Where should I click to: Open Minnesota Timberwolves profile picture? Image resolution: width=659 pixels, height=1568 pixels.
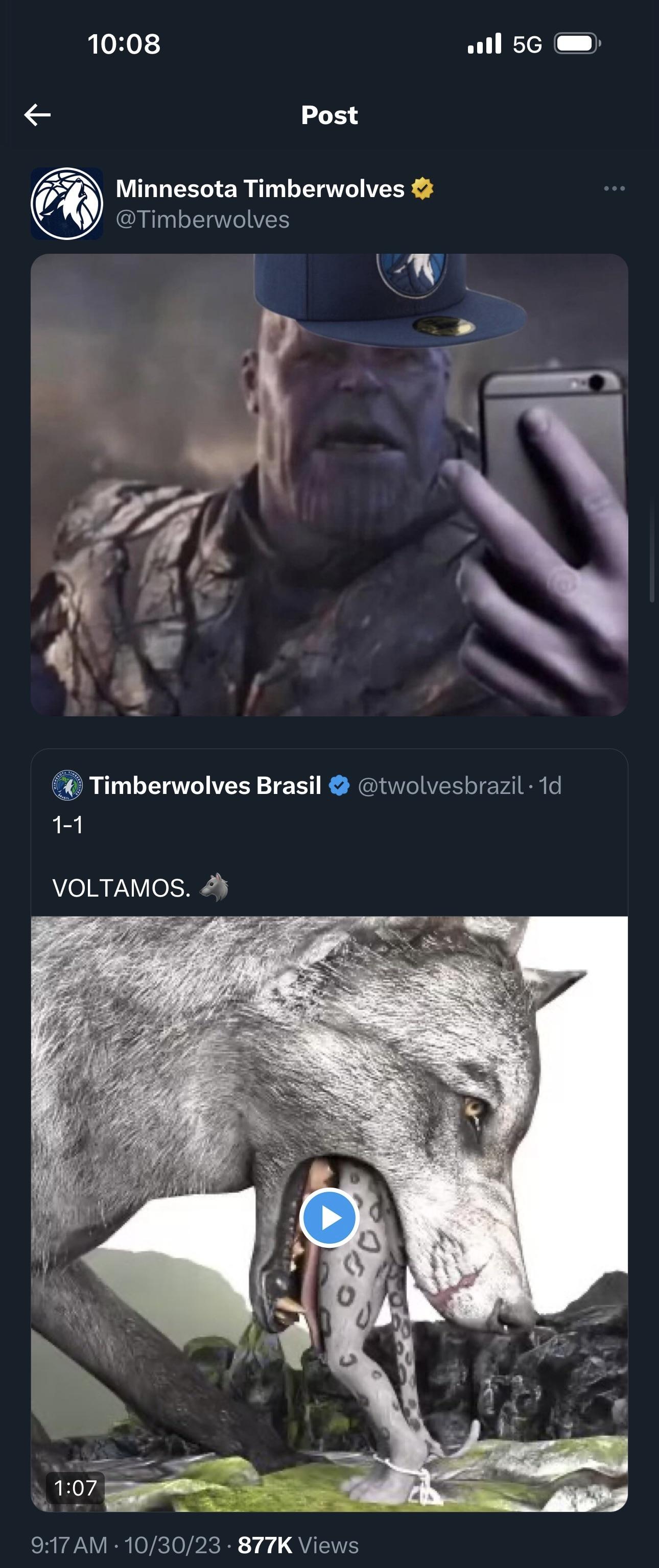(67, 203)
